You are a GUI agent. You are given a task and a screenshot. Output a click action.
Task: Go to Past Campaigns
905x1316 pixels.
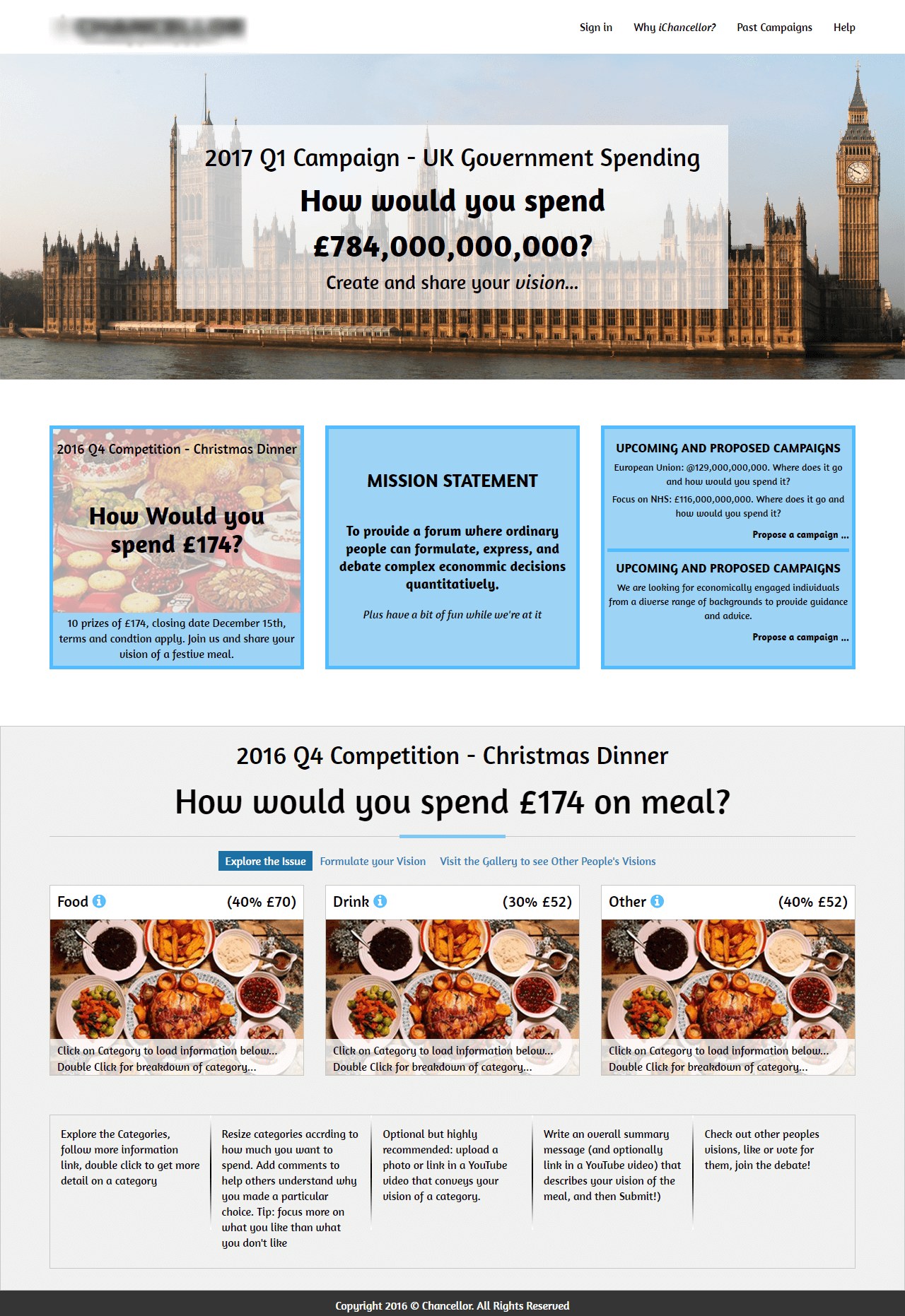point(774,28)
